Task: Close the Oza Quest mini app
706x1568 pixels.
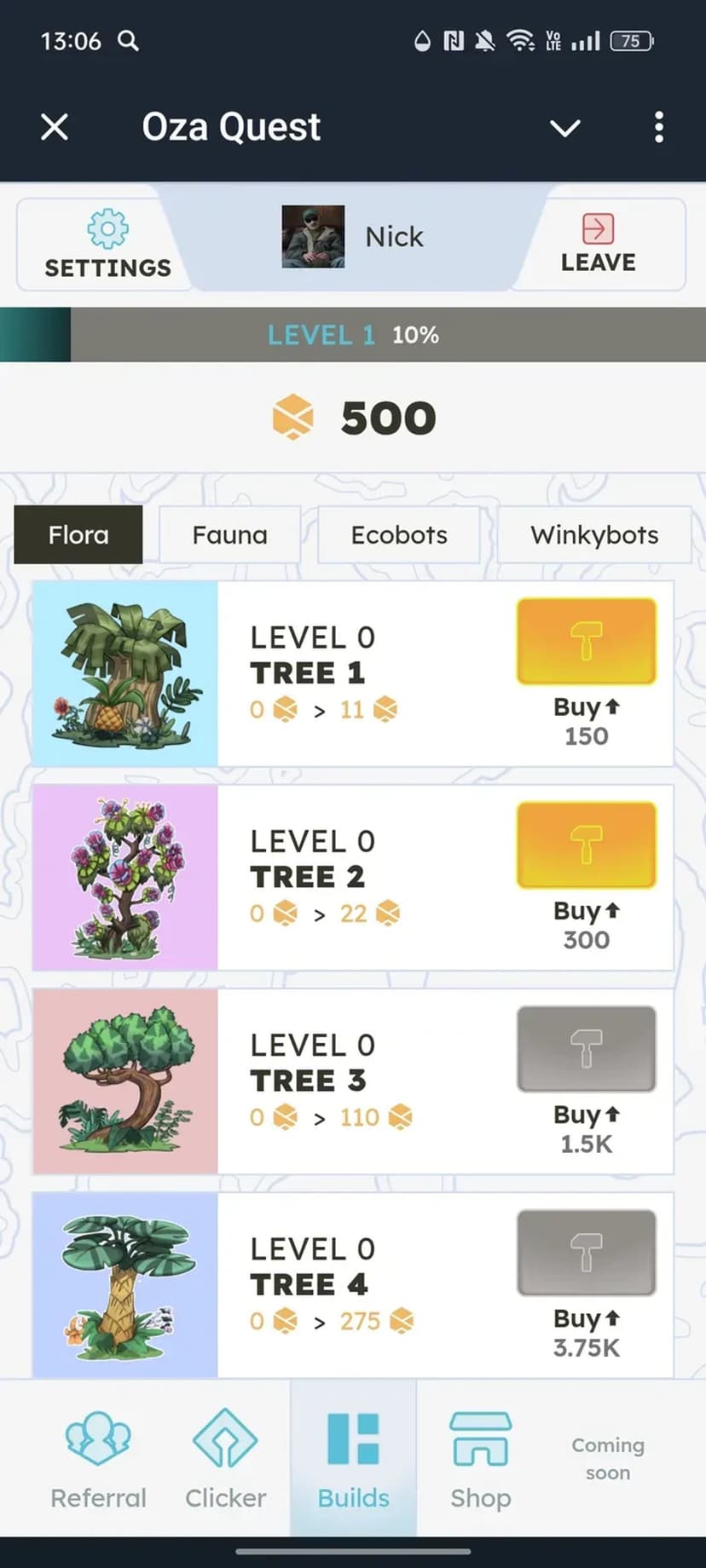Action: (x=55, y=128)
